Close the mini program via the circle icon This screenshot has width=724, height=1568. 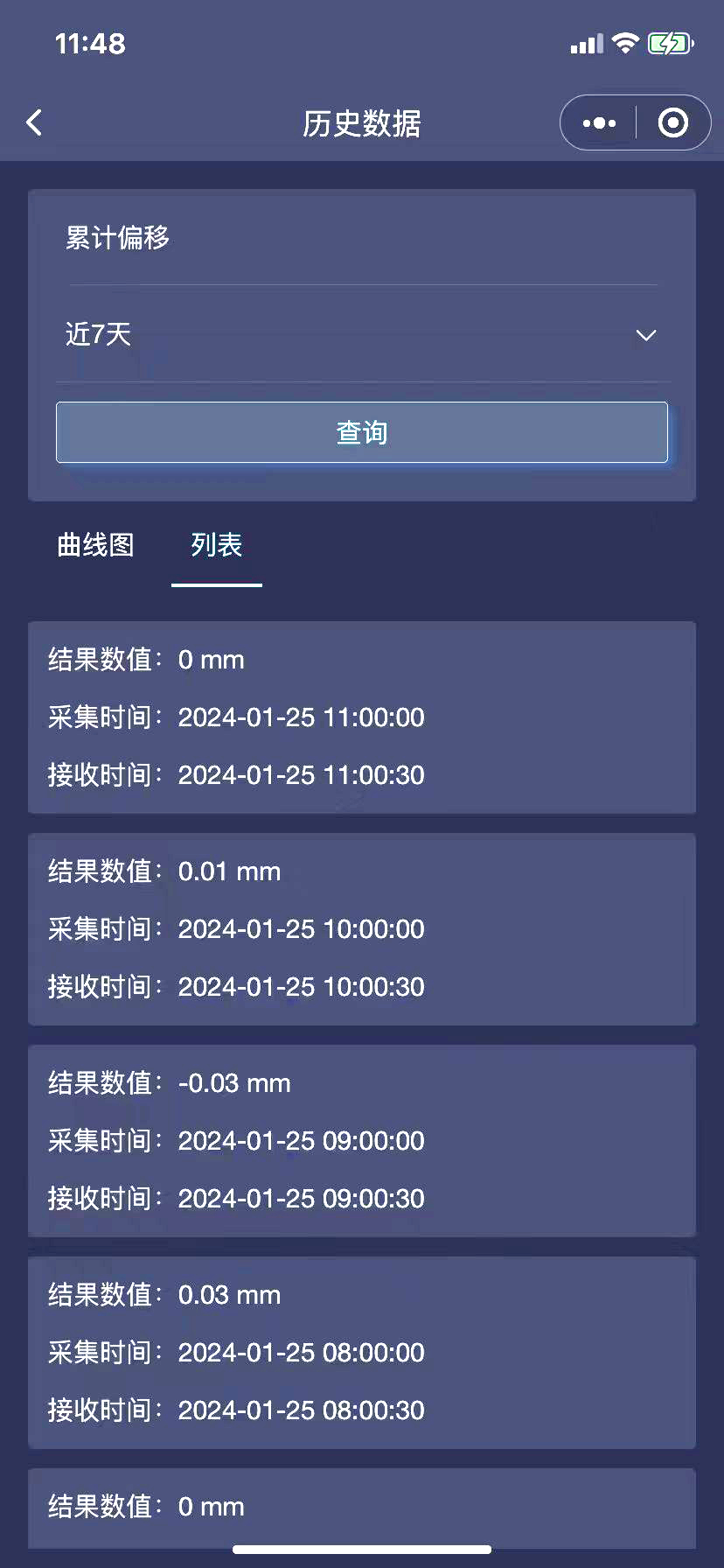pos(672,123)
